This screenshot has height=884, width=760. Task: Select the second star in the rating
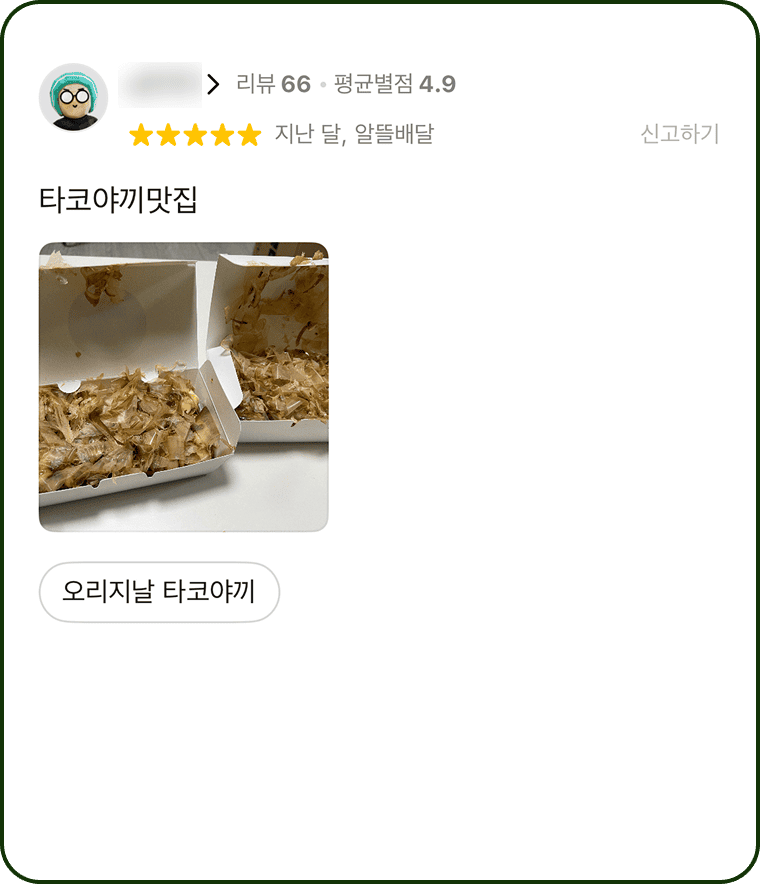(170, 133)
